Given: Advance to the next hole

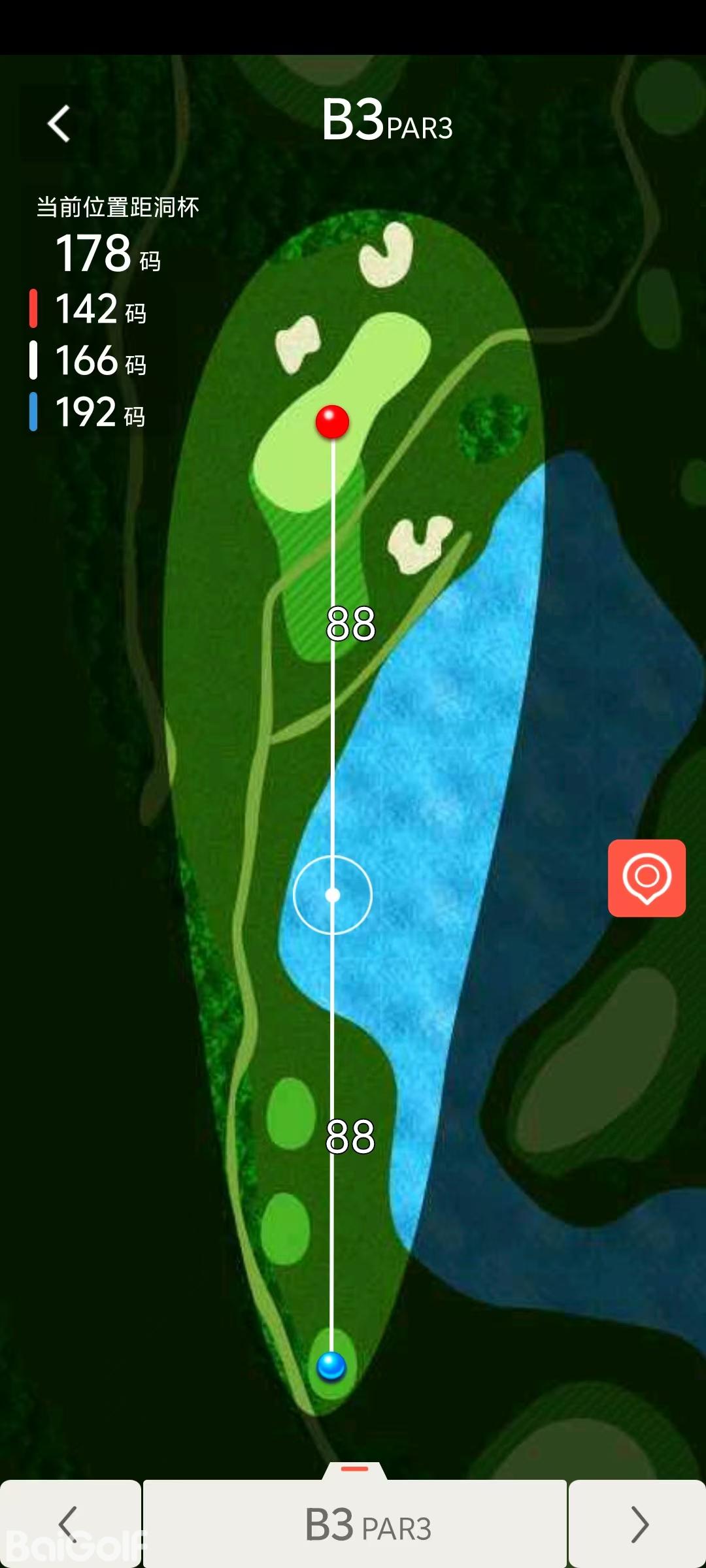Looking at the screenshot, I should click(638, 1524).
